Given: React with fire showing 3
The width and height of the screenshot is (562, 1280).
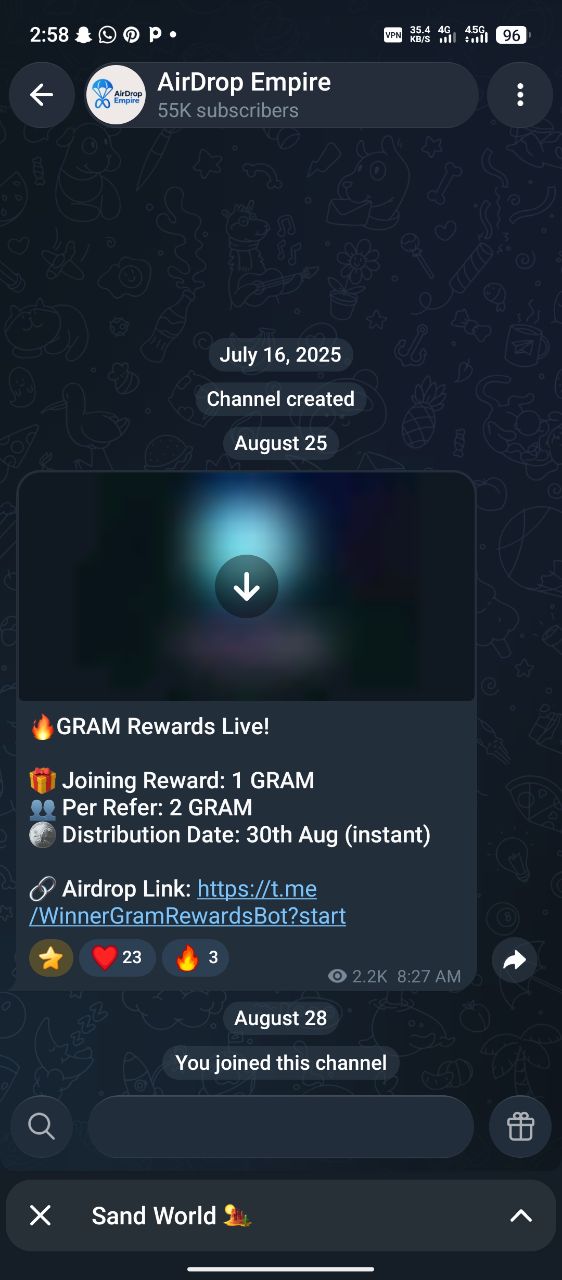Looking at the screenshot, I should (195, 958).
